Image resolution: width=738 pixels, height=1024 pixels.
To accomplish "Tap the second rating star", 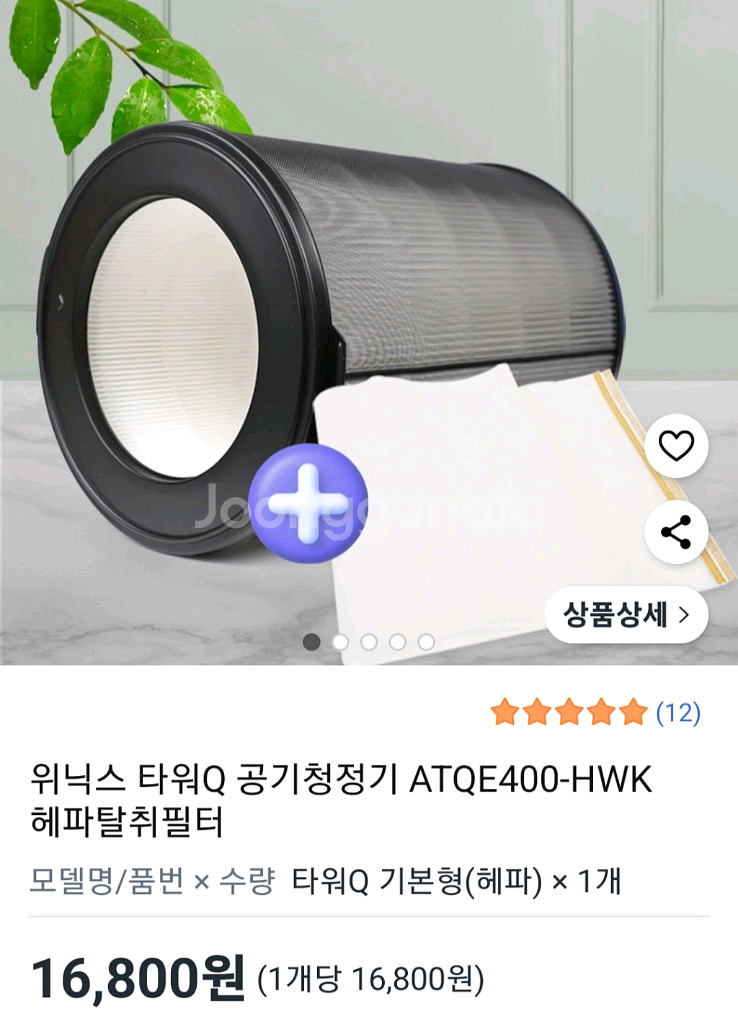I will (537, 711).
